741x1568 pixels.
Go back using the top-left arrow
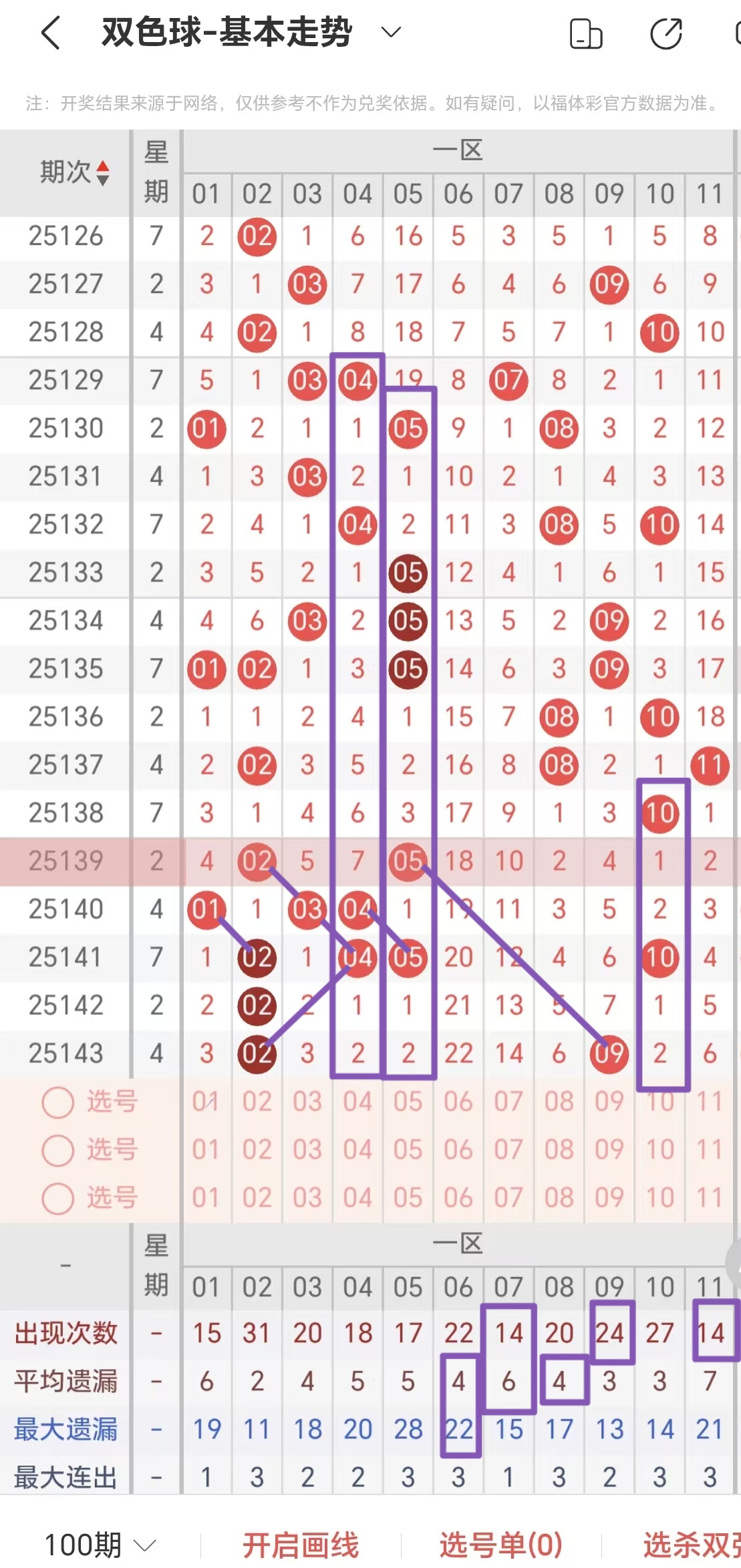(51, 33)
